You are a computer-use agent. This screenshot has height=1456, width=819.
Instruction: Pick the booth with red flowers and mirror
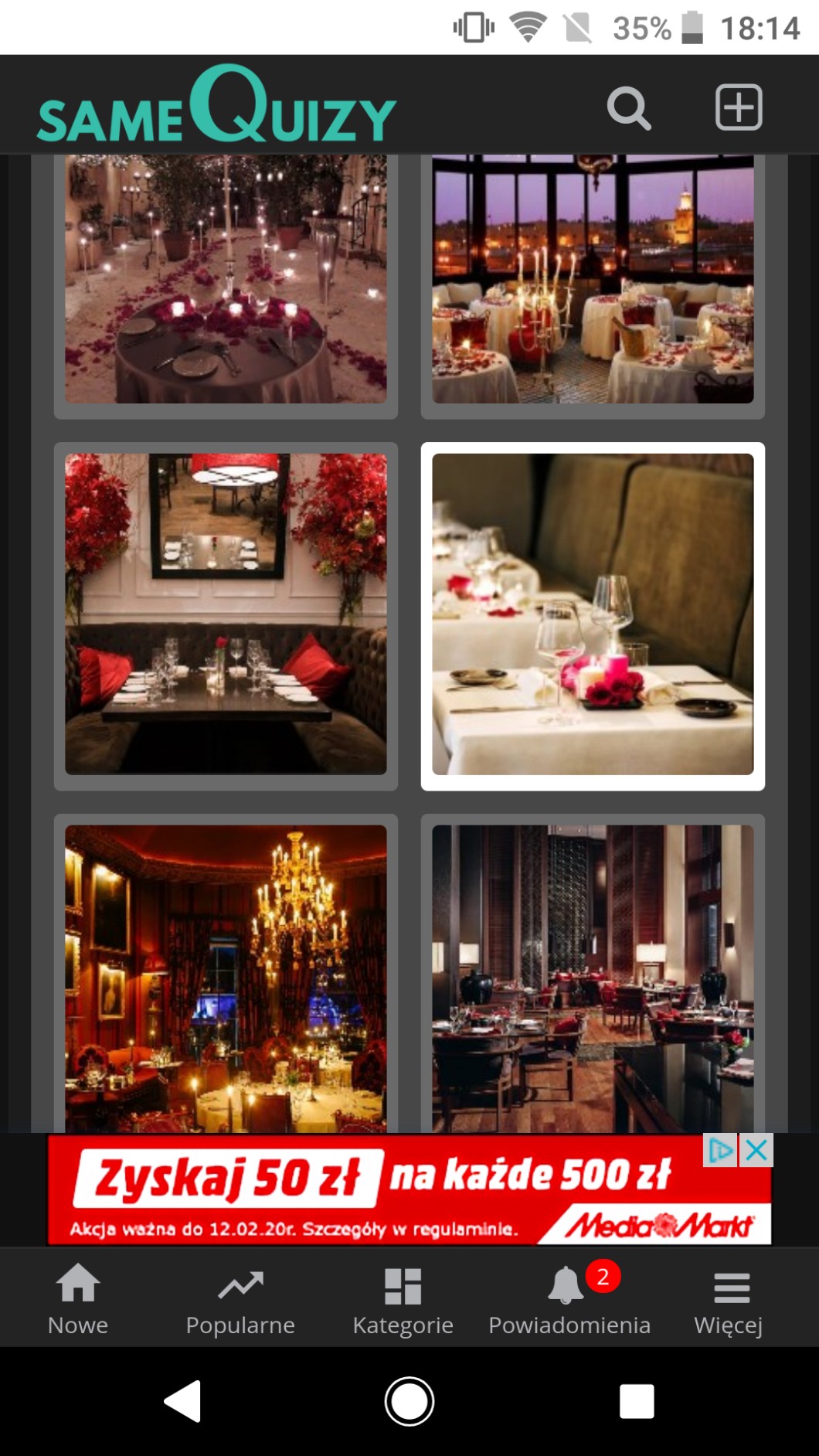pyautogui.click(x=226, y=615)
